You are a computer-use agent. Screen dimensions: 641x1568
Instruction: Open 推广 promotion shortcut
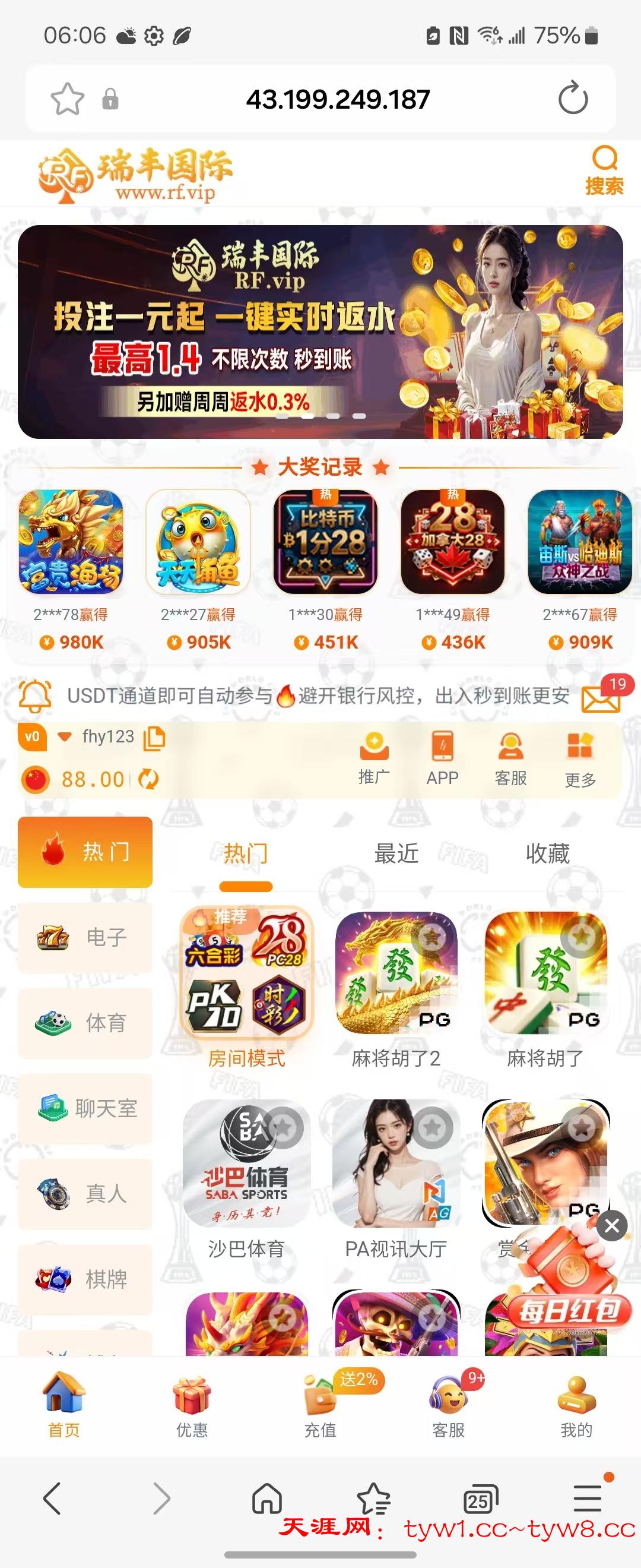(374, 757)
